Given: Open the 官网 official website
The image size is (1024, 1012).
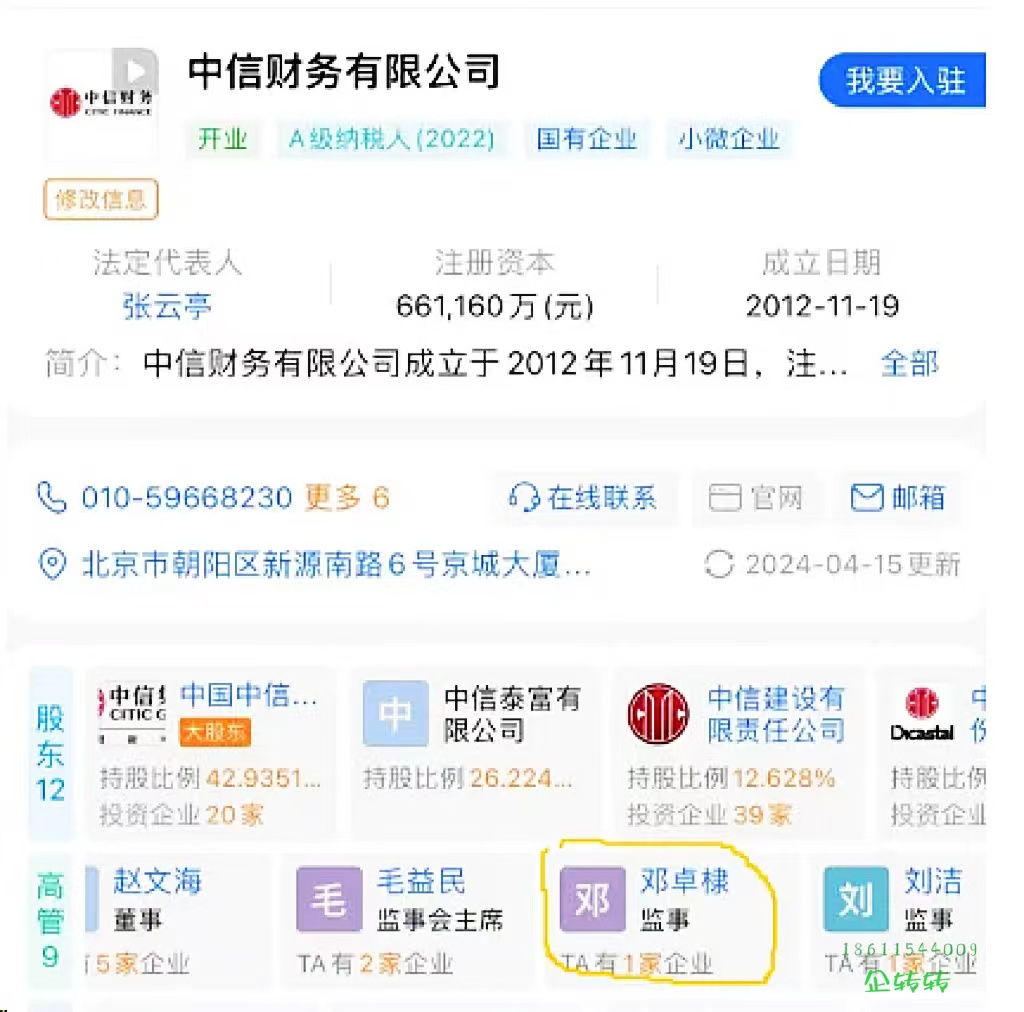Looking at the screenshot, I should click(756, 497).
